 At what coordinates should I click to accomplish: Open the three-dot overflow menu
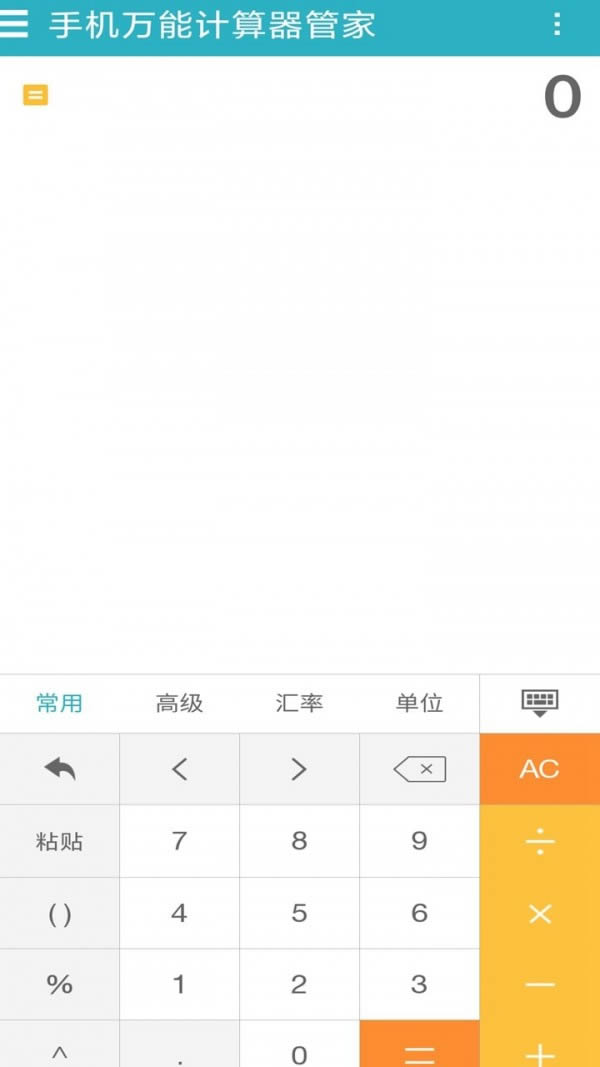tap(557, 24)
